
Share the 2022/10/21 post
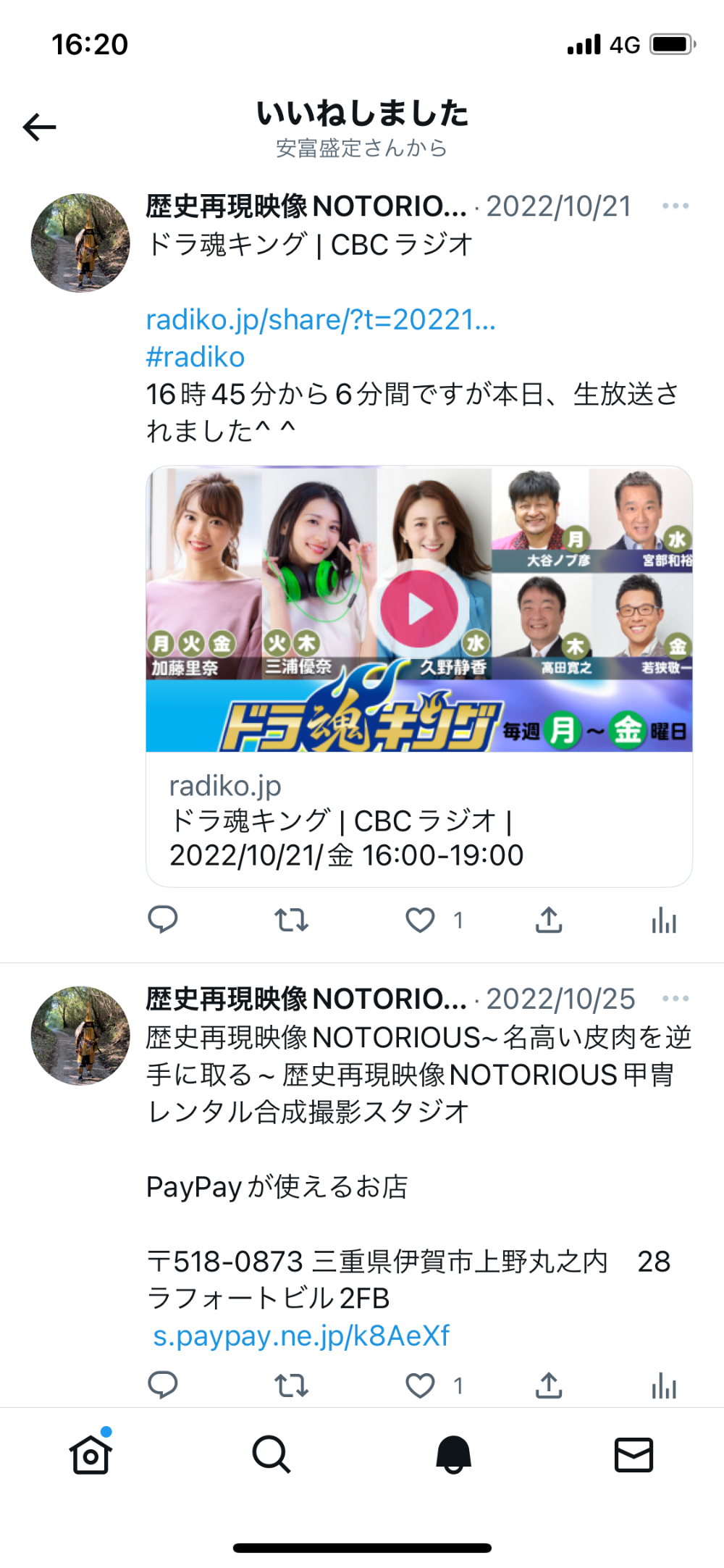point(549,920)
